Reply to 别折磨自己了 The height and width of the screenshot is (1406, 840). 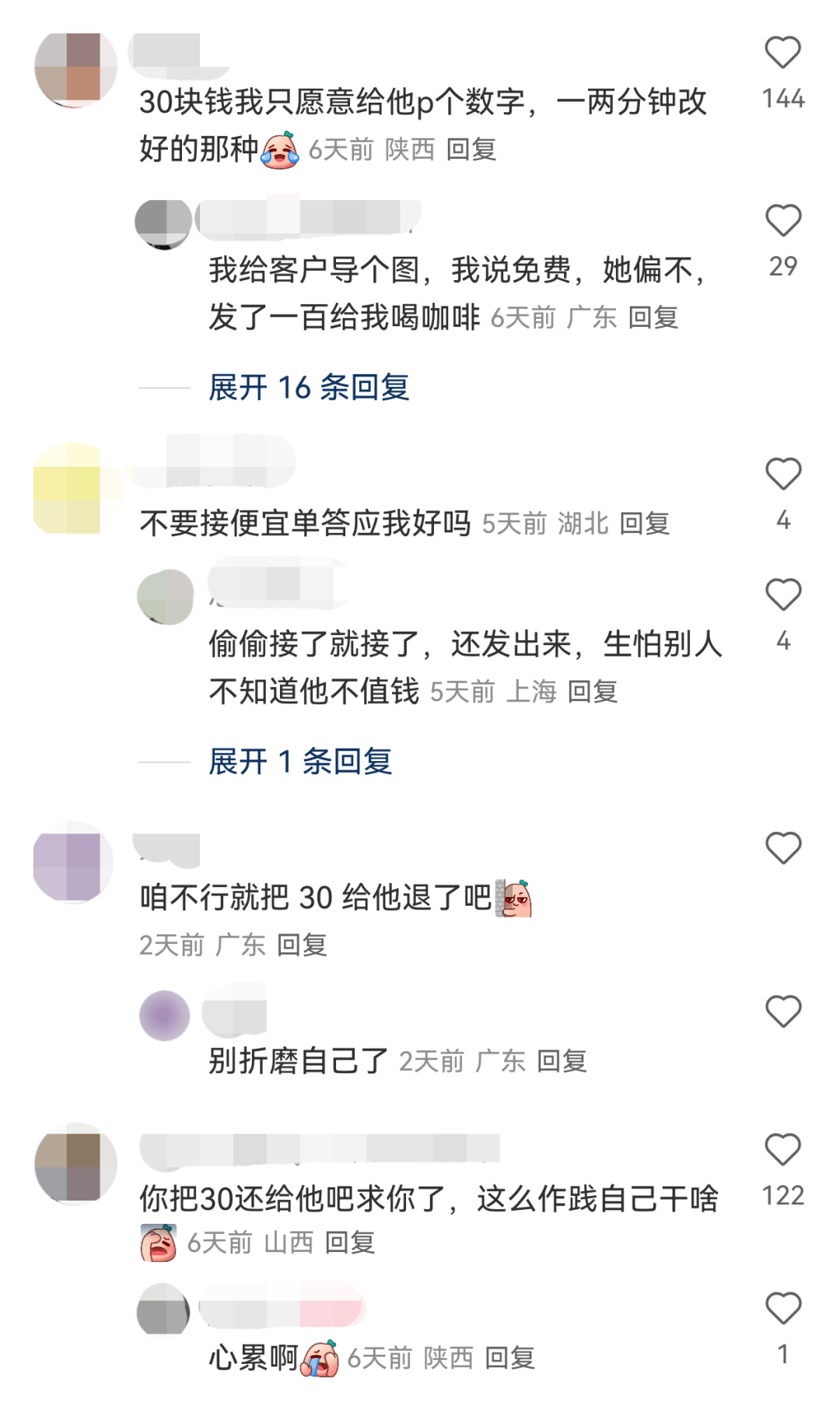point(562,1061)
